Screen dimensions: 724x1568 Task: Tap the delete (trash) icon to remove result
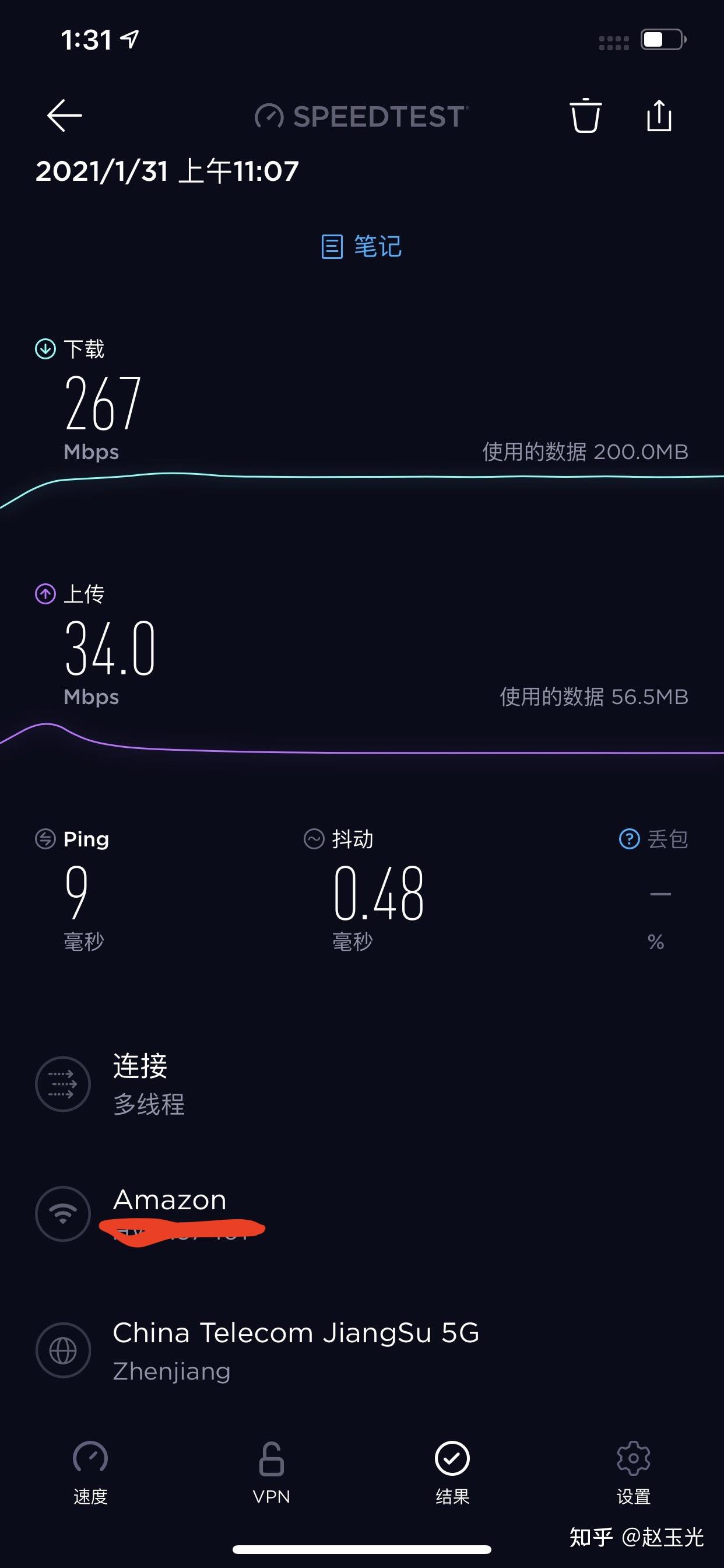coord(585,116)
